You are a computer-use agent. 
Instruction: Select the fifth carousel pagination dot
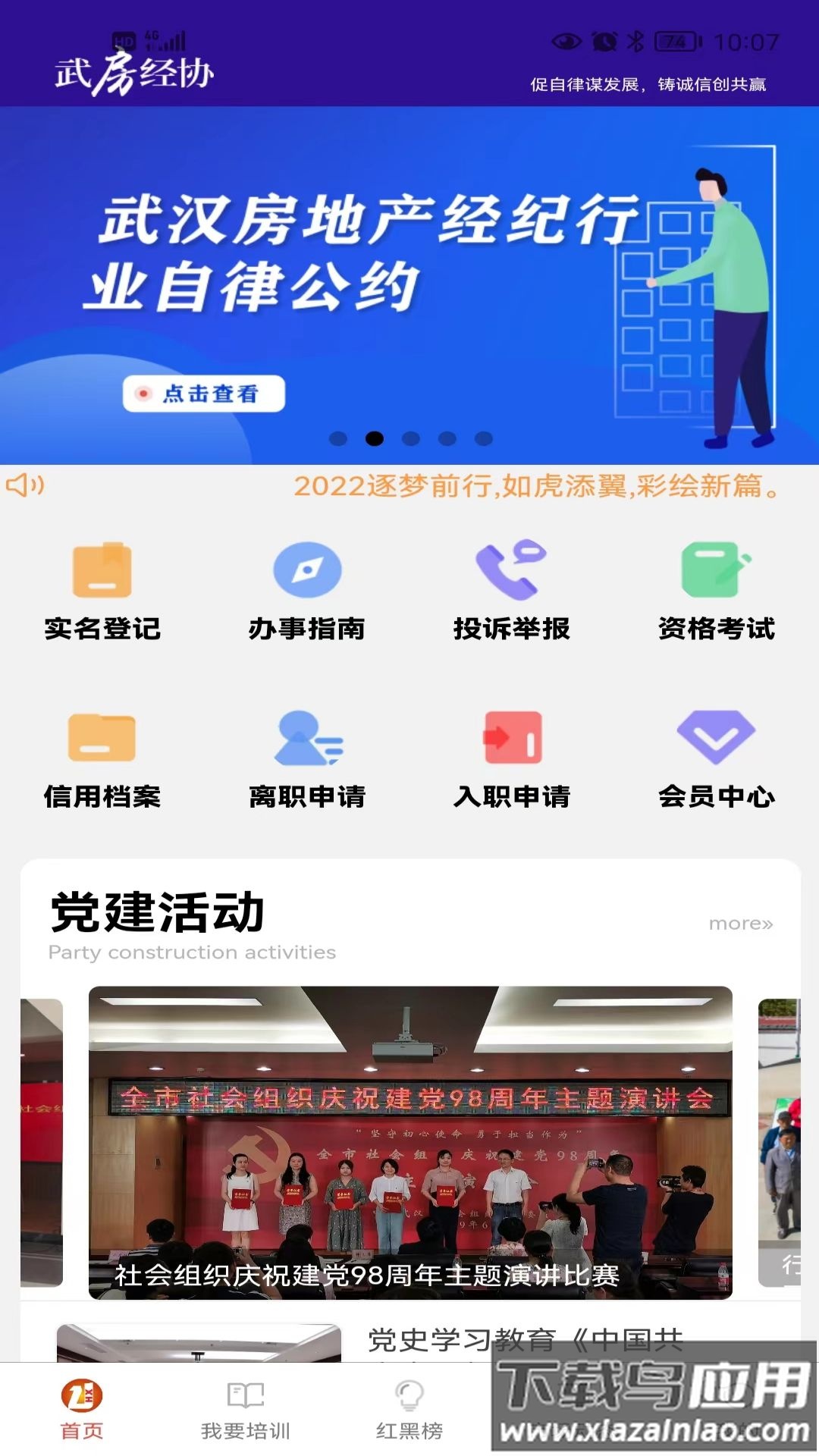pos(483,438)
